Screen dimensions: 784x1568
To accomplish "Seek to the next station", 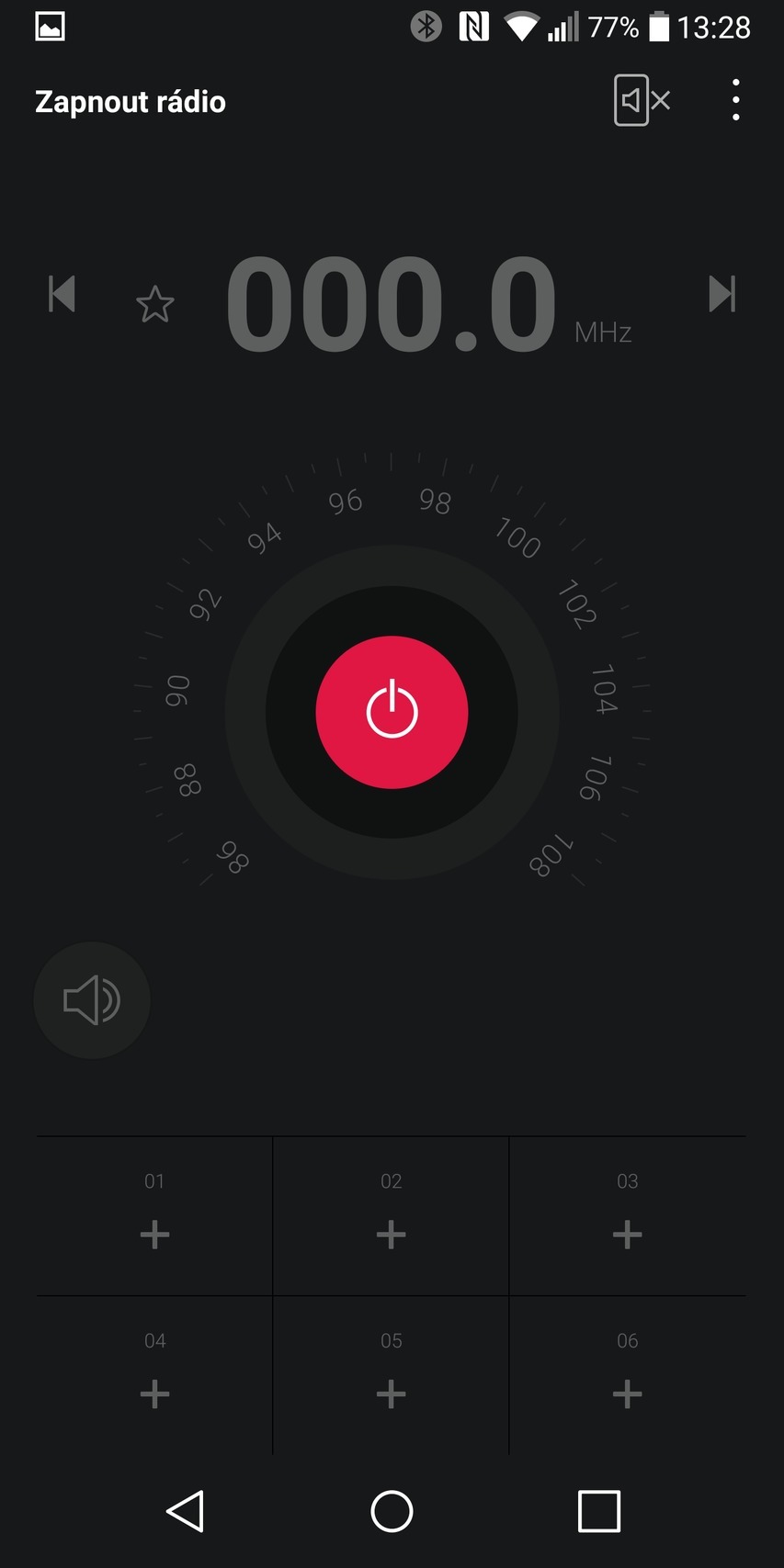I will (722, 295).
